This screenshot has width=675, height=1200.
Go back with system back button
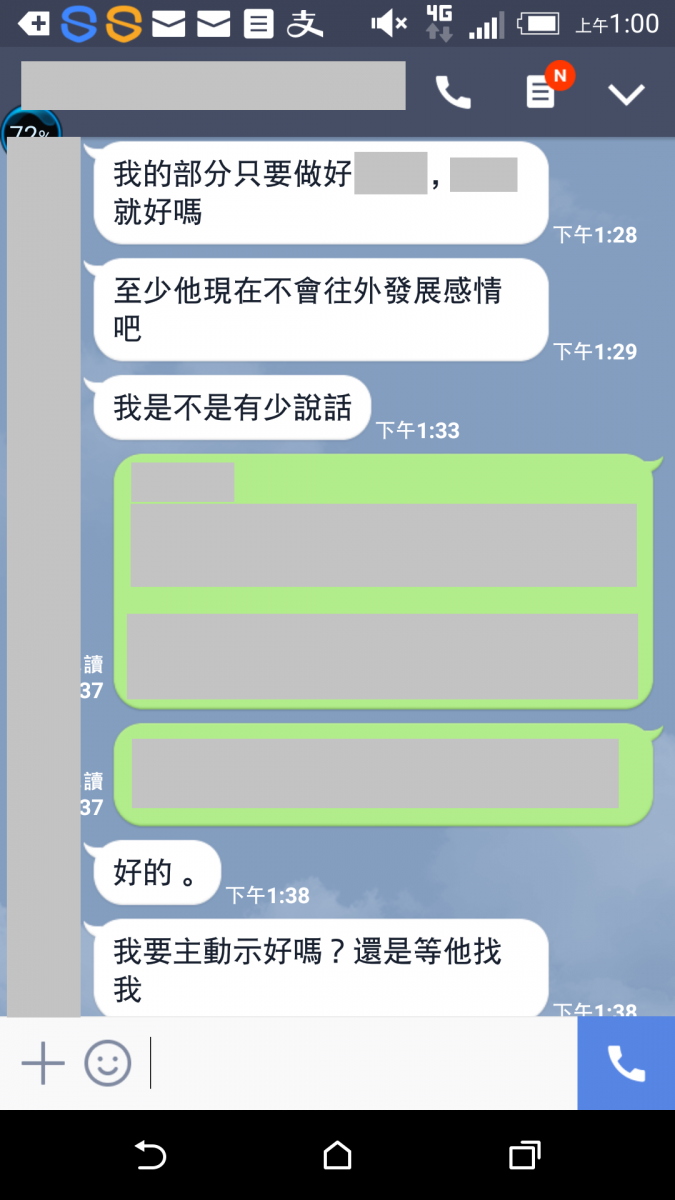pyautogui.click(x=150, y=1156)
